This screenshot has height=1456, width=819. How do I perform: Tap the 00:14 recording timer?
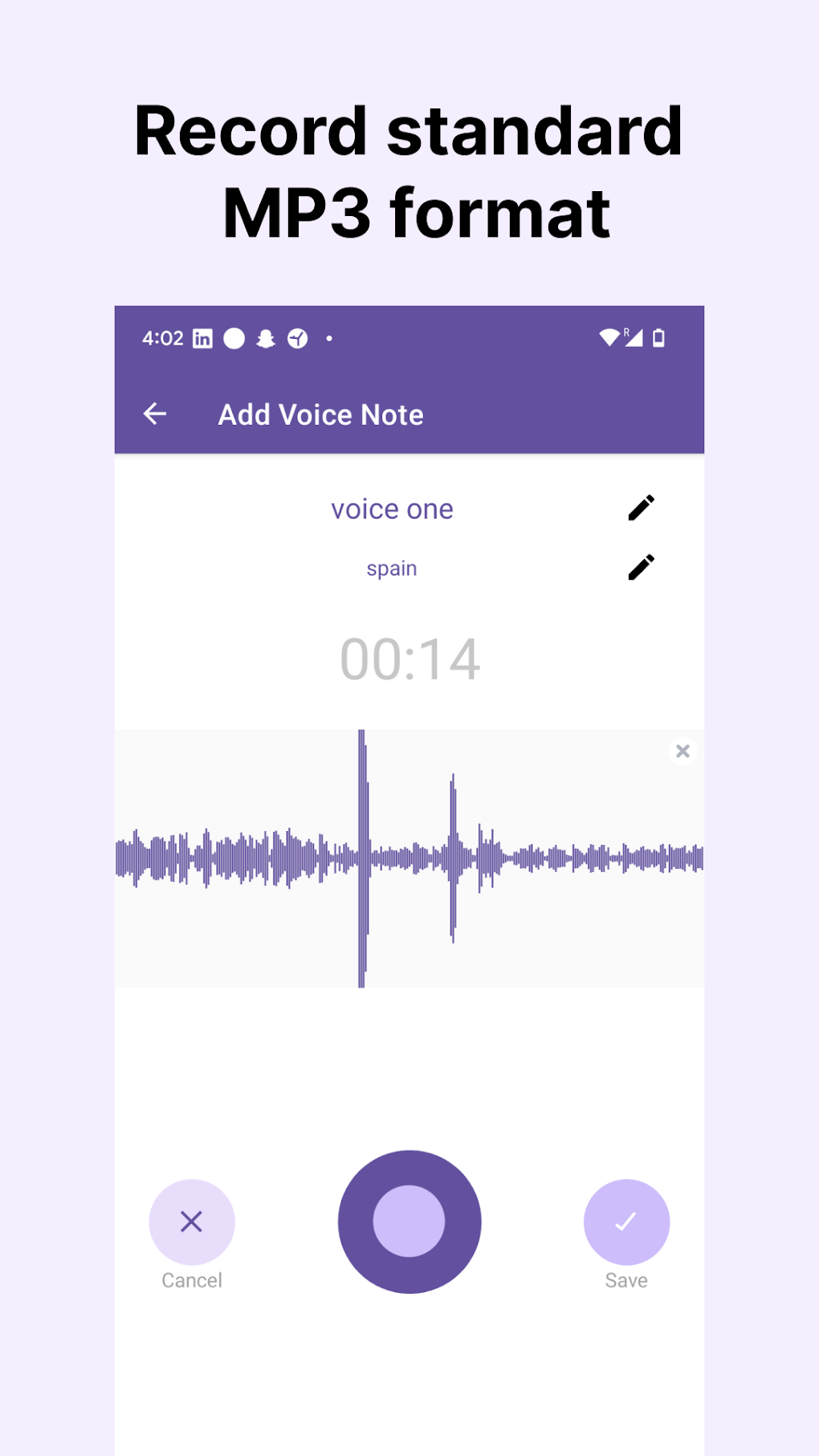[409, 659]
